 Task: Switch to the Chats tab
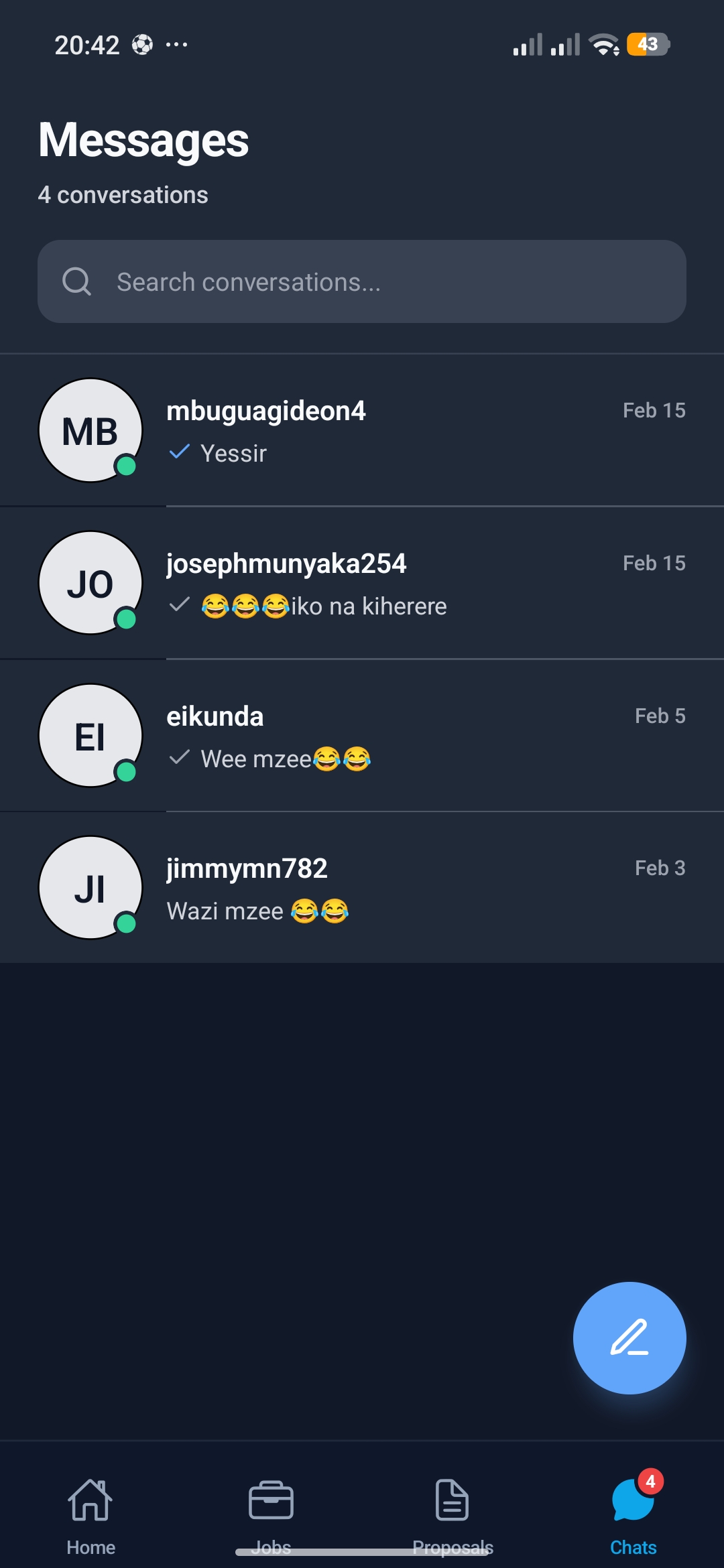[x=631, y=1514]
